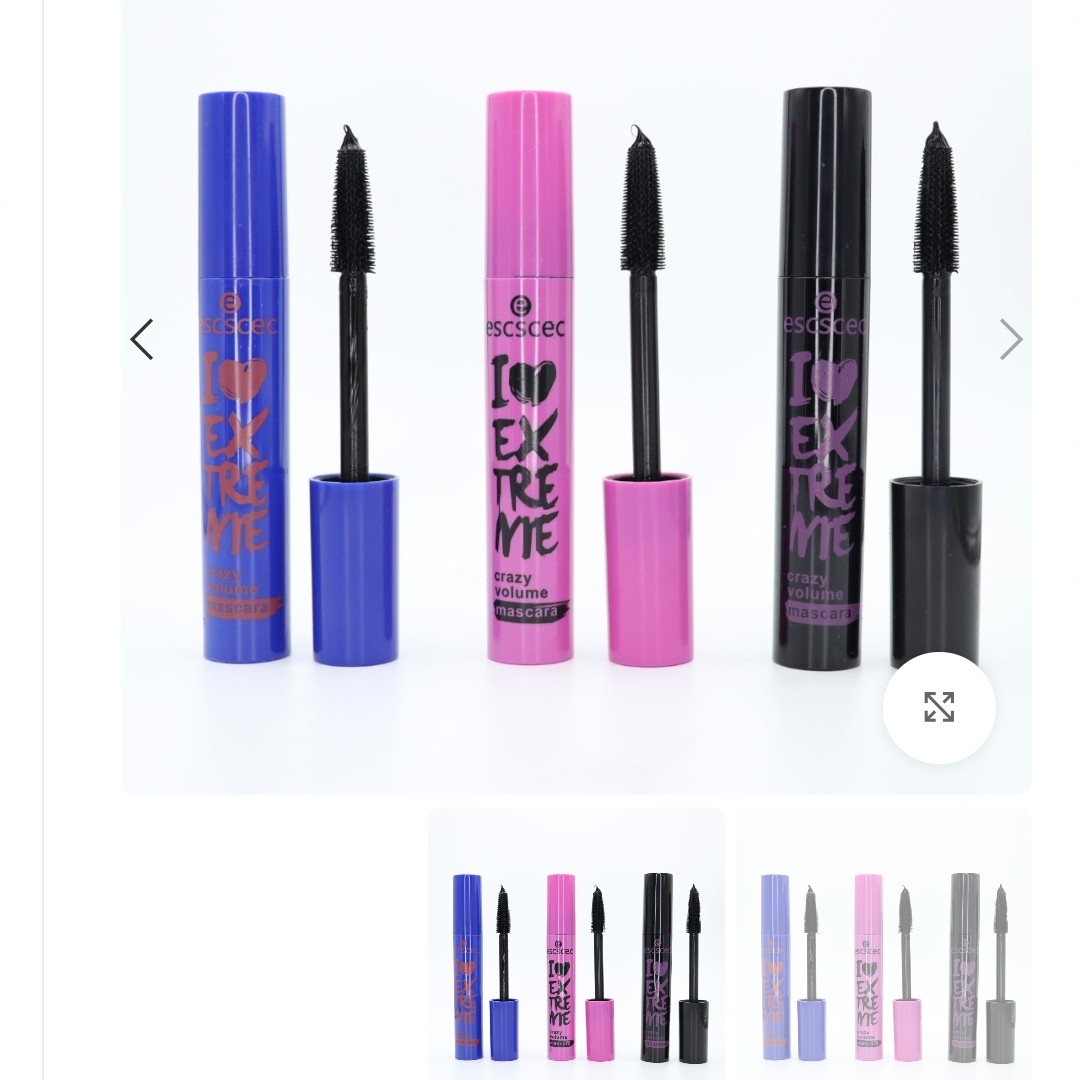Select the faded second mascara thumbnail
This screenshot has height=1080, width=1080.
[884, 945]
